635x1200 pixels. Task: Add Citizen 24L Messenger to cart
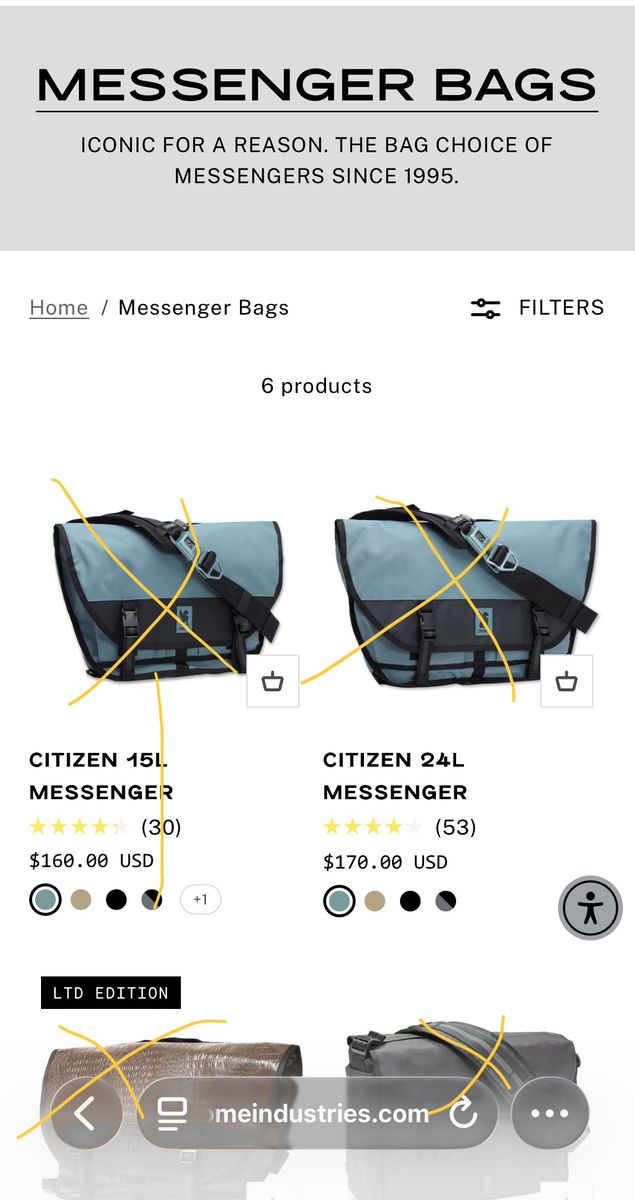tap(566, 682)
